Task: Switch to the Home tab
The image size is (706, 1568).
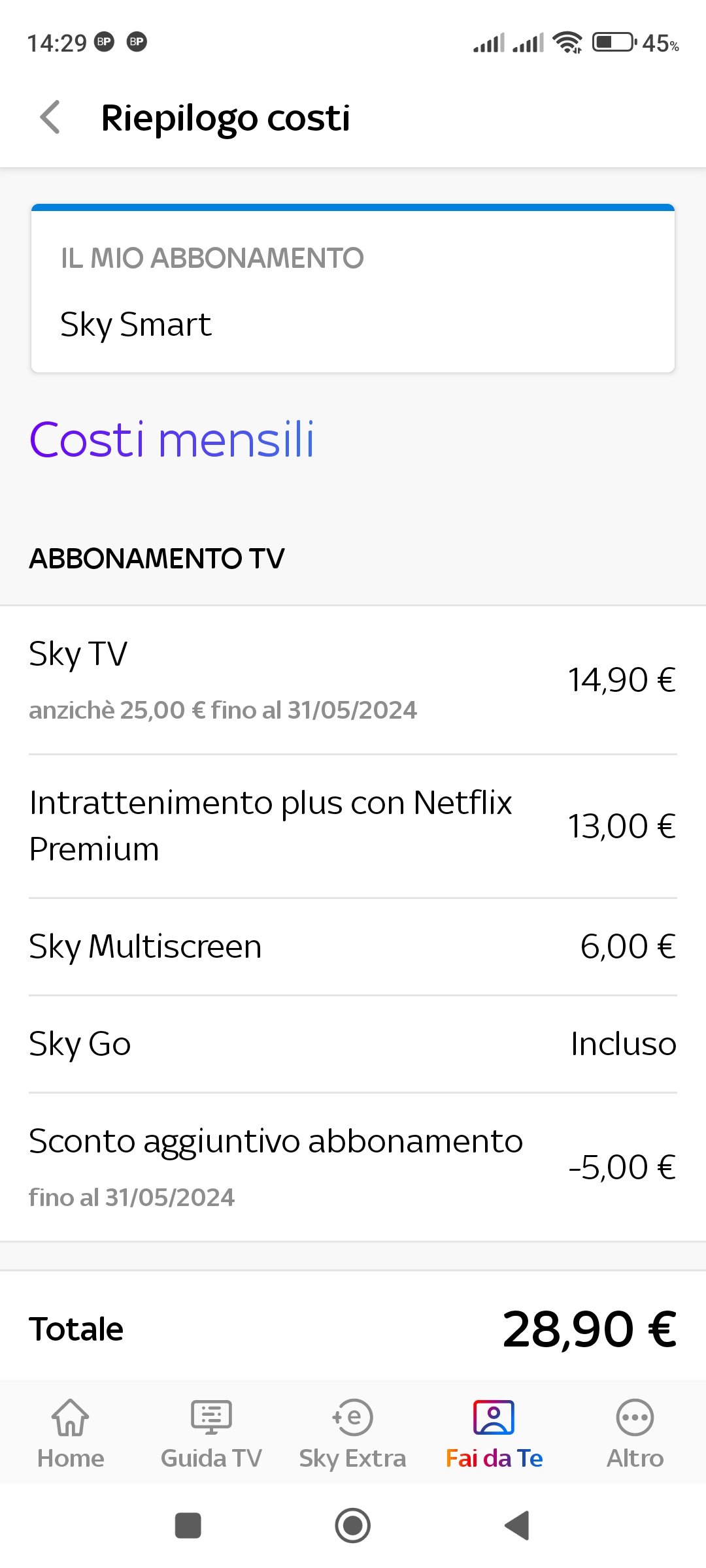Action: point(71,1433)
